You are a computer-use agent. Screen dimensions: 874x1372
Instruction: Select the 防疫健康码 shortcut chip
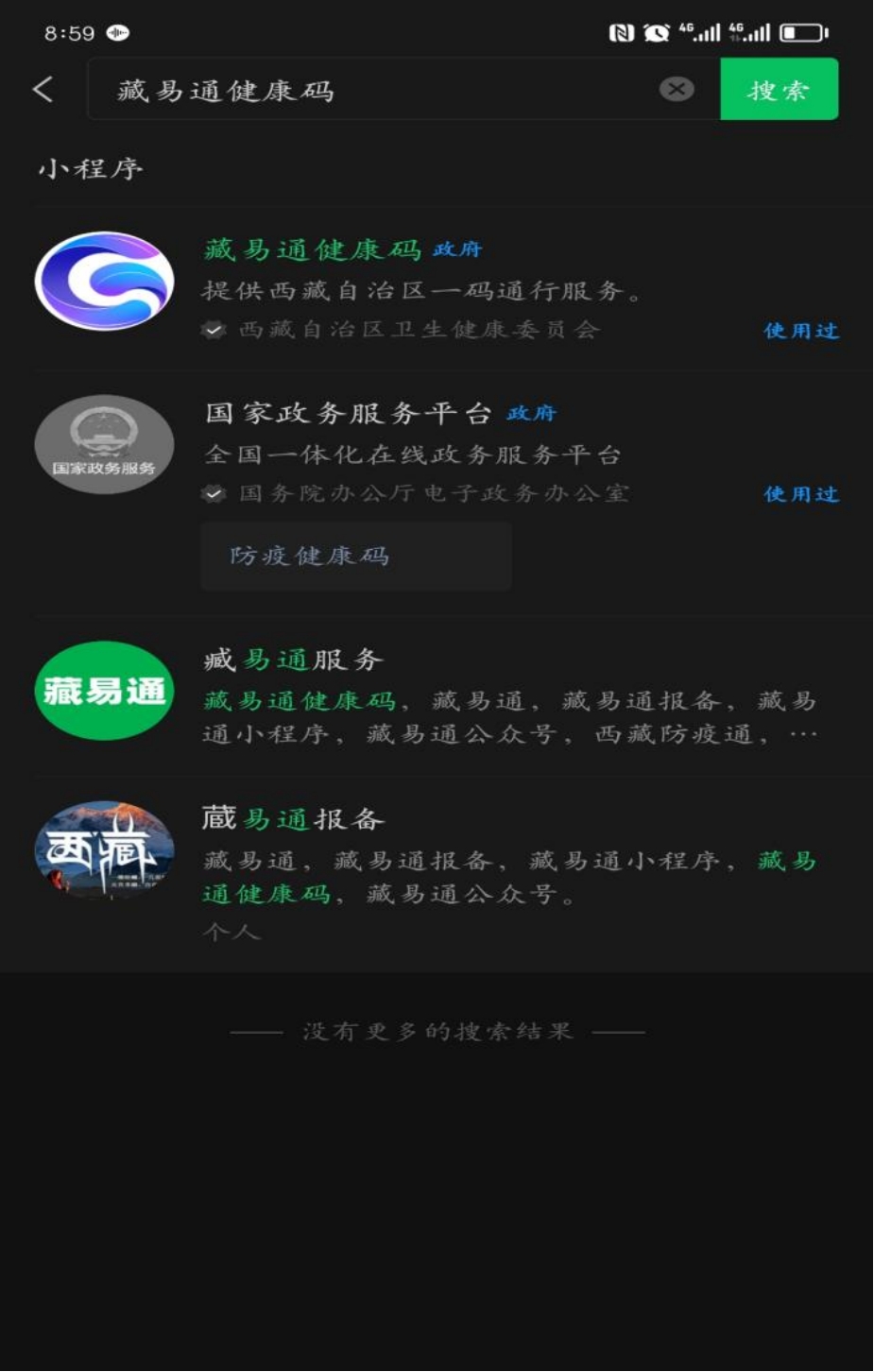click(x=355, y=557)
